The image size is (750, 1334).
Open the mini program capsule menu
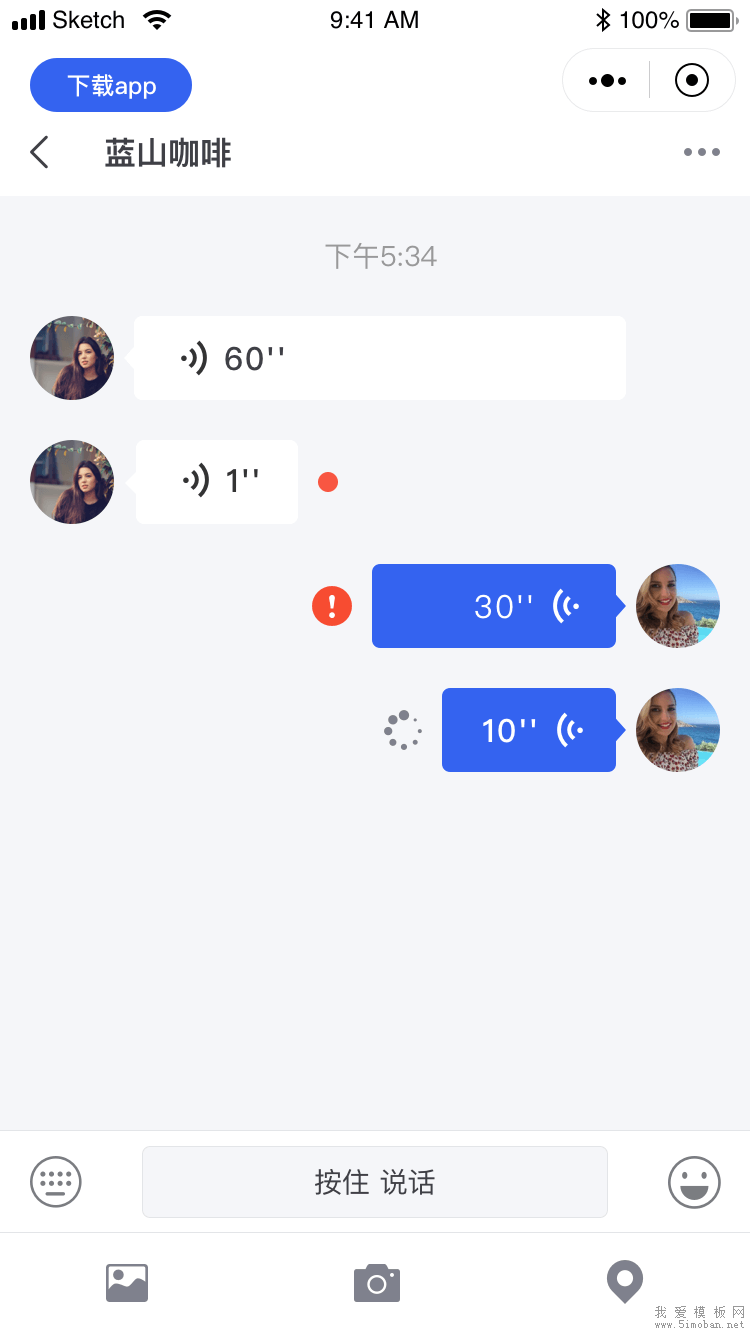tap(607, 80)
